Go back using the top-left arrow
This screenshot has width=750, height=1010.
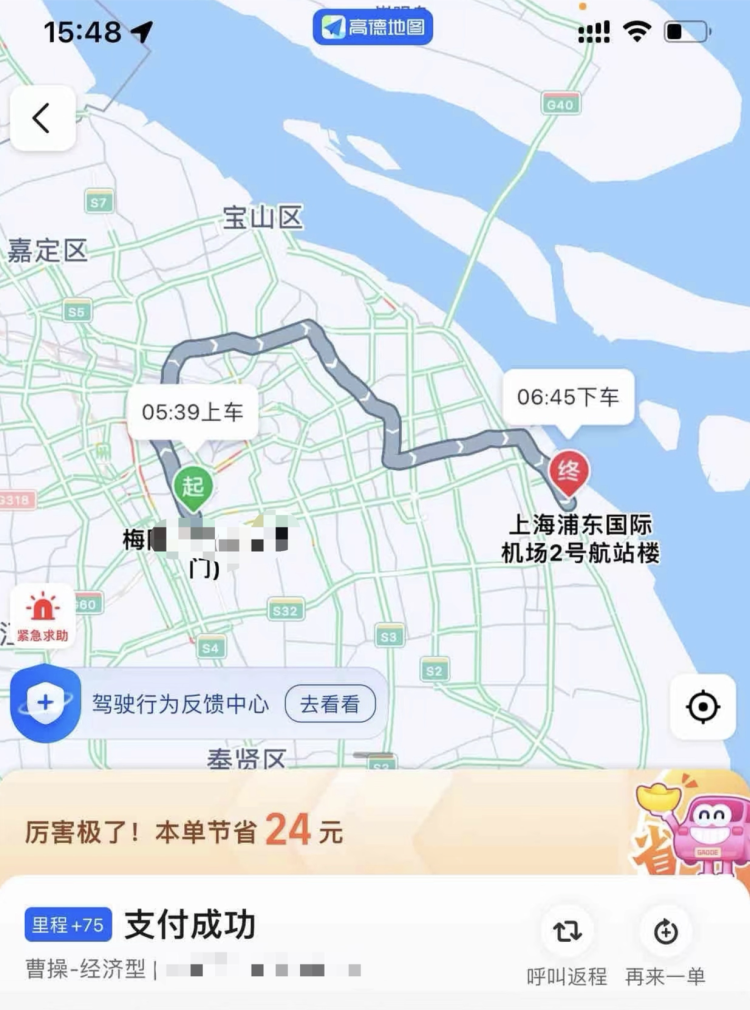pyautogui.click(x=42, y=119)
